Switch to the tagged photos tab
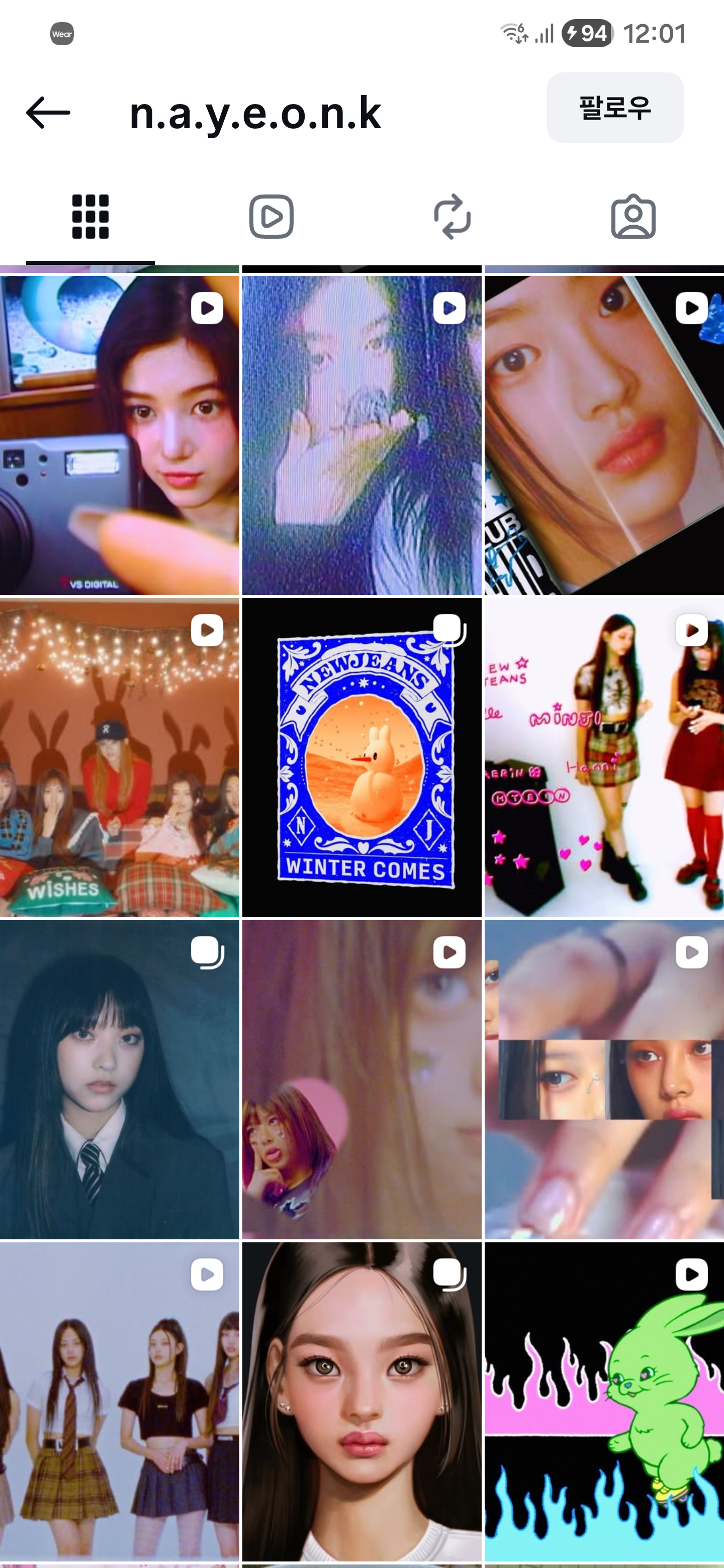Screen dimensions: 724x1568 pos(632,217)
